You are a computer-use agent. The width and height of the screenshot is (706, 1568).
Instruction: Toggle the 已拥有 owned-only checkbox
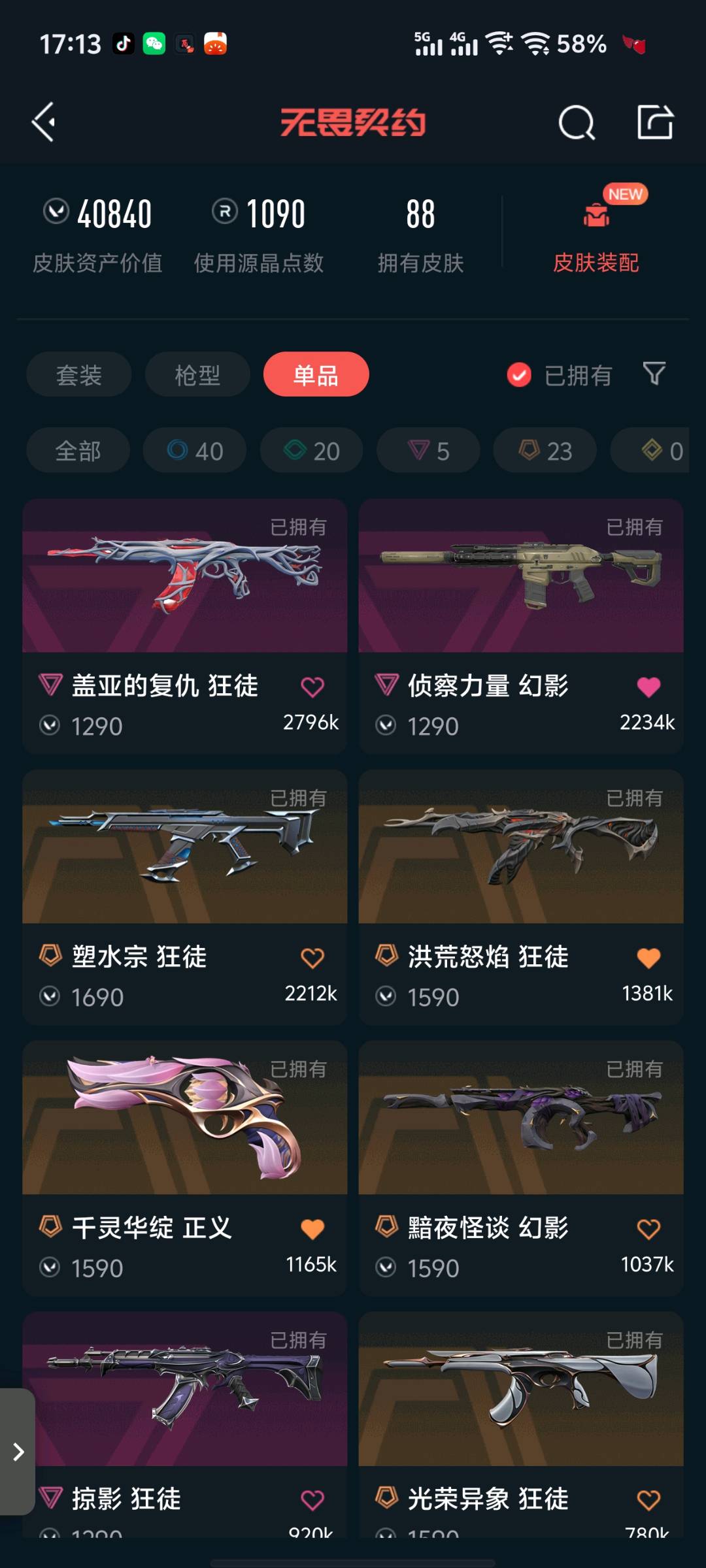519,375
